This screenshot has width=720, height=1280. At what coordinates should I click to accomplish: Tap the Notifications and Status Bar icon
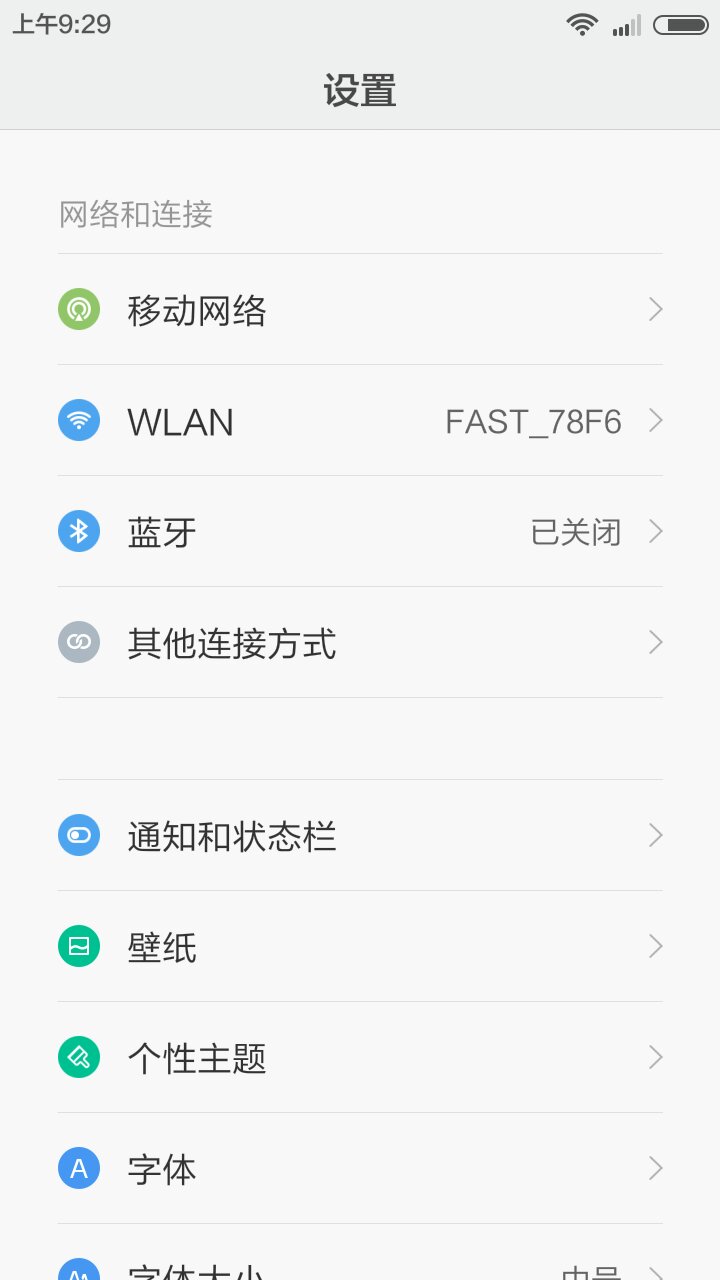pos(78,835)
